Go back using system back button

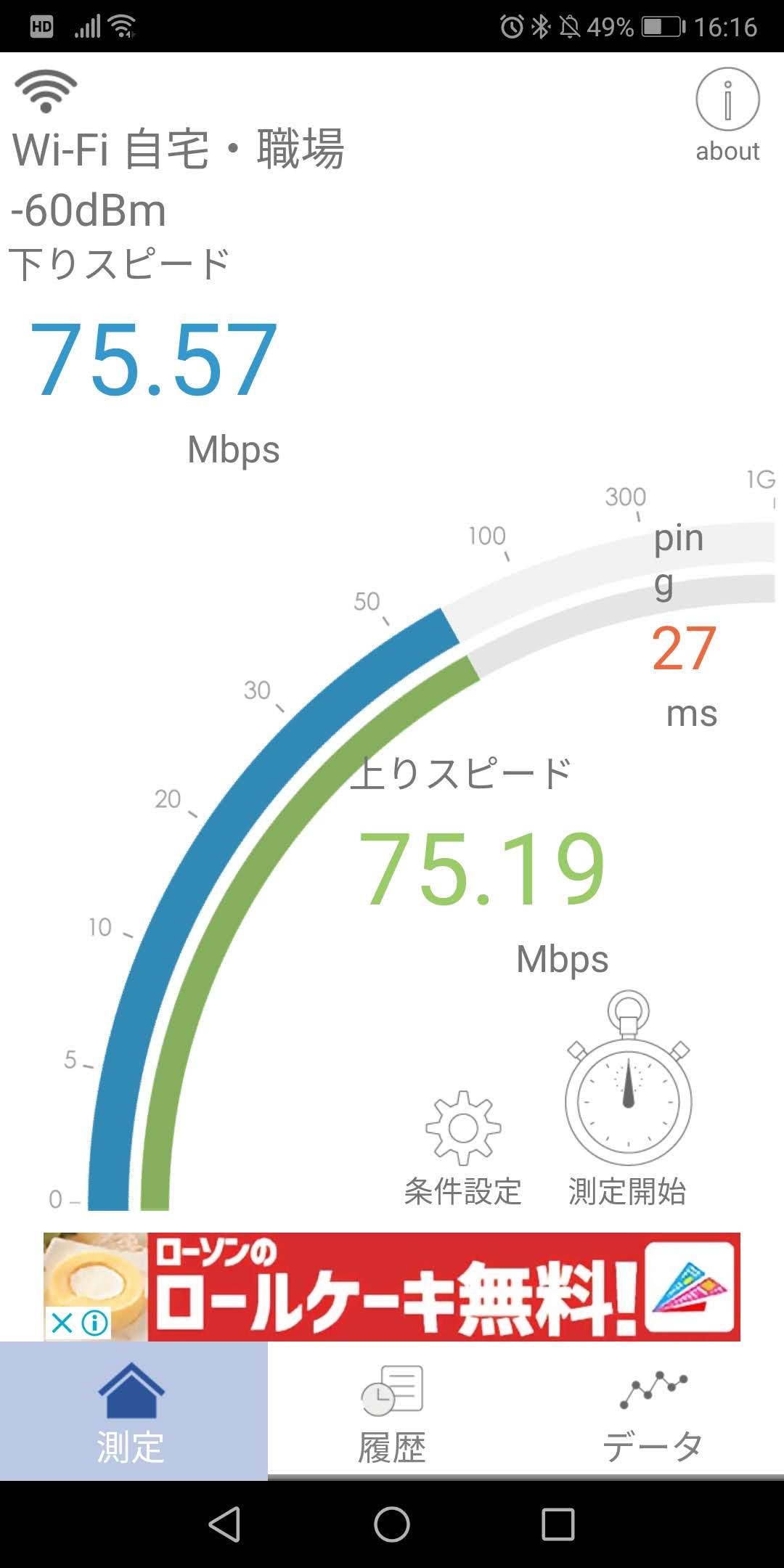(224, 1524)
